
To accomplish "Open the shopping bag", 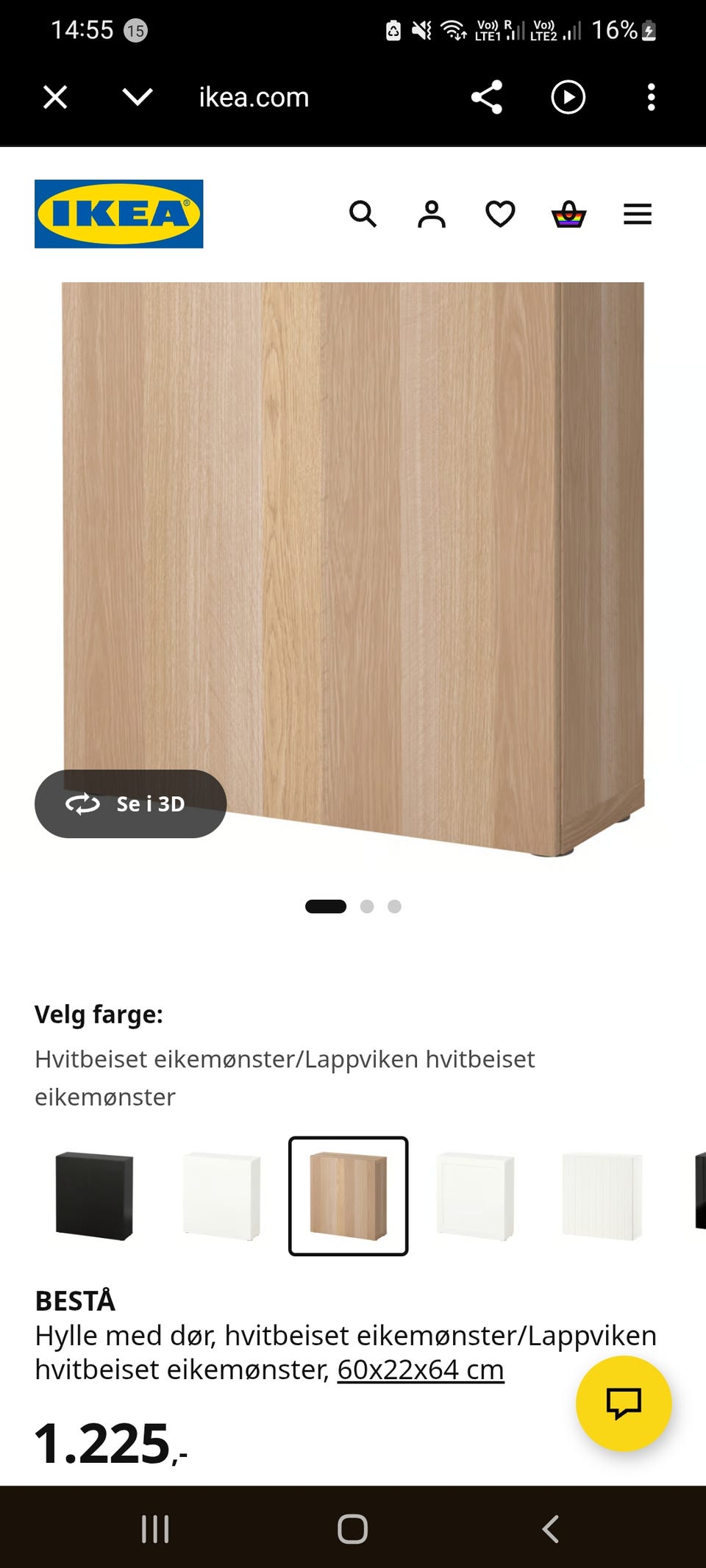I will tap(568, 215).
